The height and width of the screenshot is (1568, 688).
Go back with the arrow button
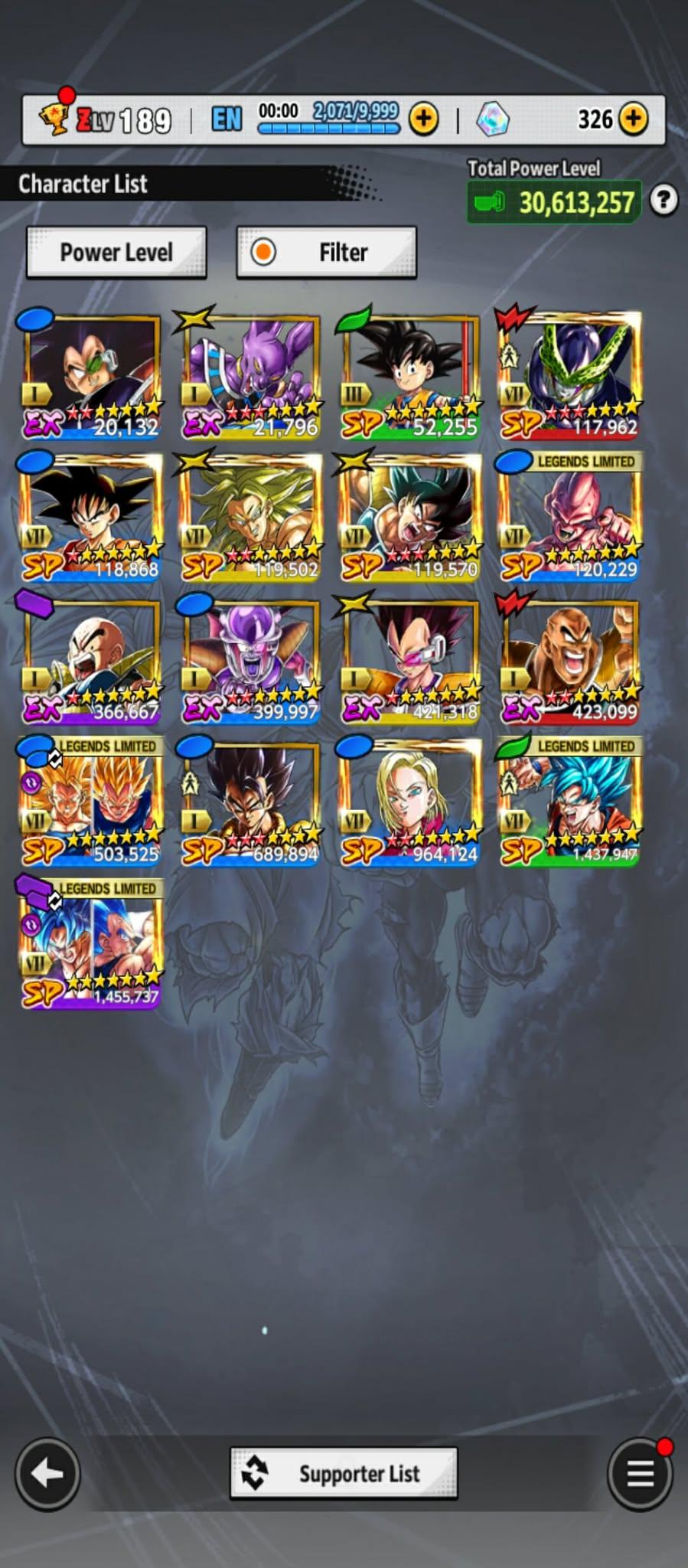(x=47, y=1473)
